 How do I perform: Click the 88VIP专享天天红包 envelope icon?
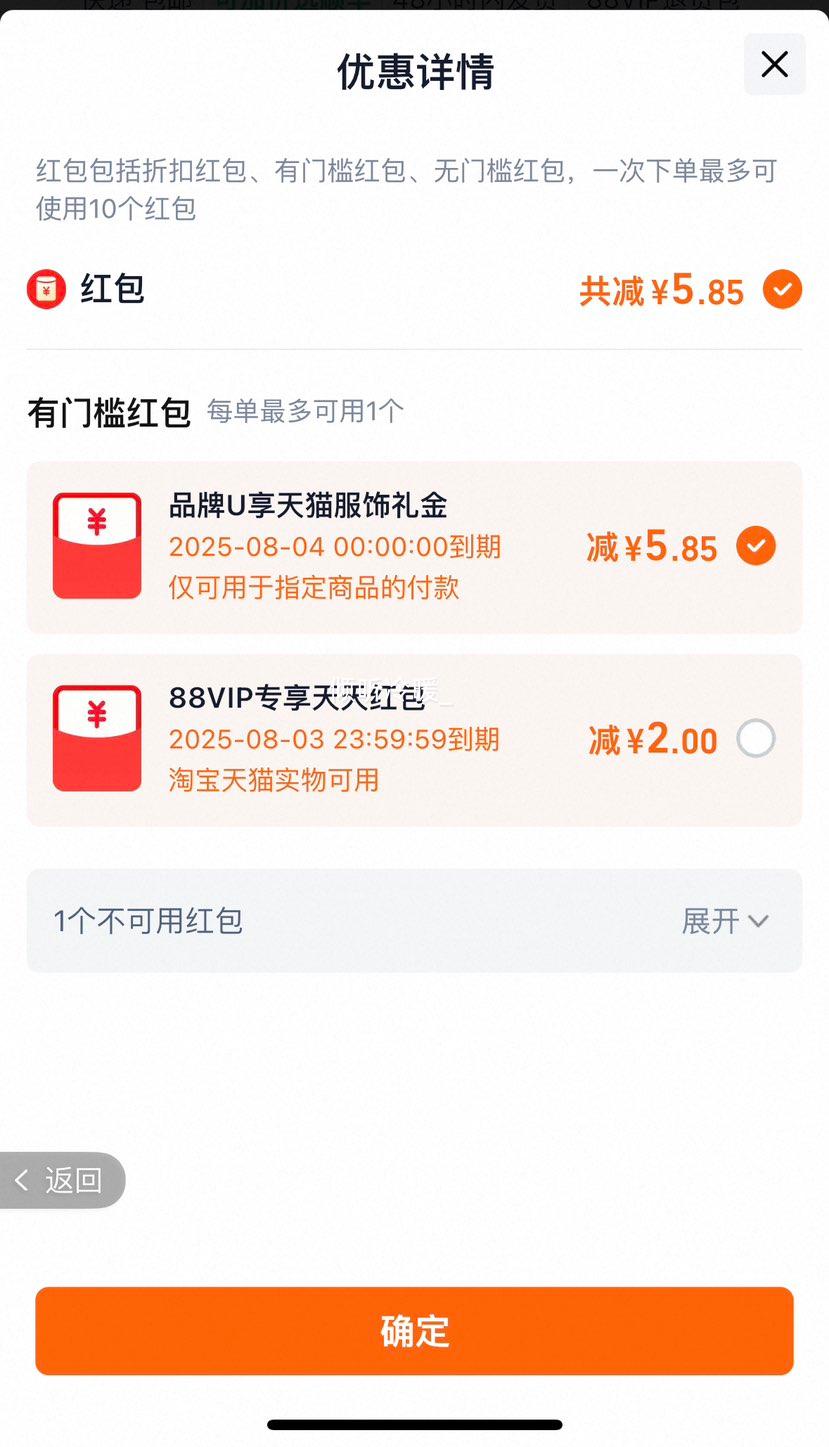(x=96, y=737)
